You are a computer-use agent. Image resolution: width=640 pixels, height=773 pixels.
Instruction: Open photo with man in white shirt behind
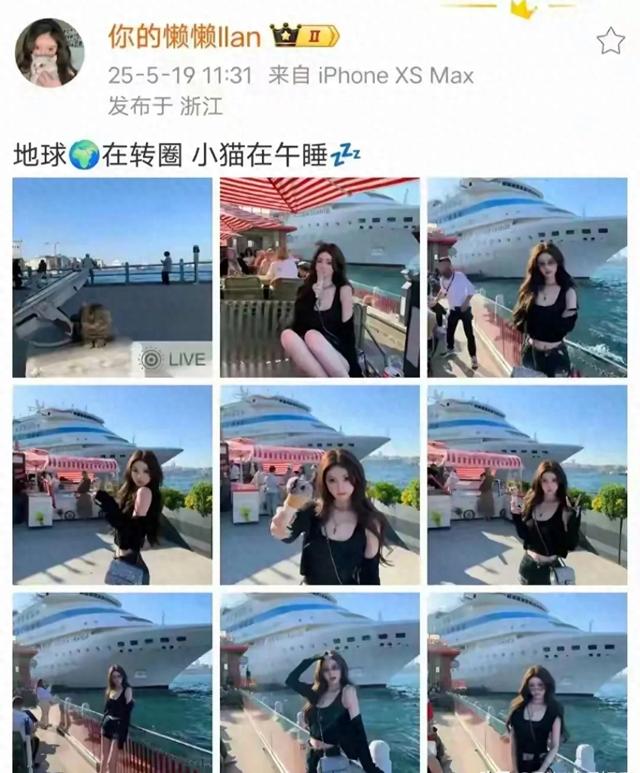[527, 277]
